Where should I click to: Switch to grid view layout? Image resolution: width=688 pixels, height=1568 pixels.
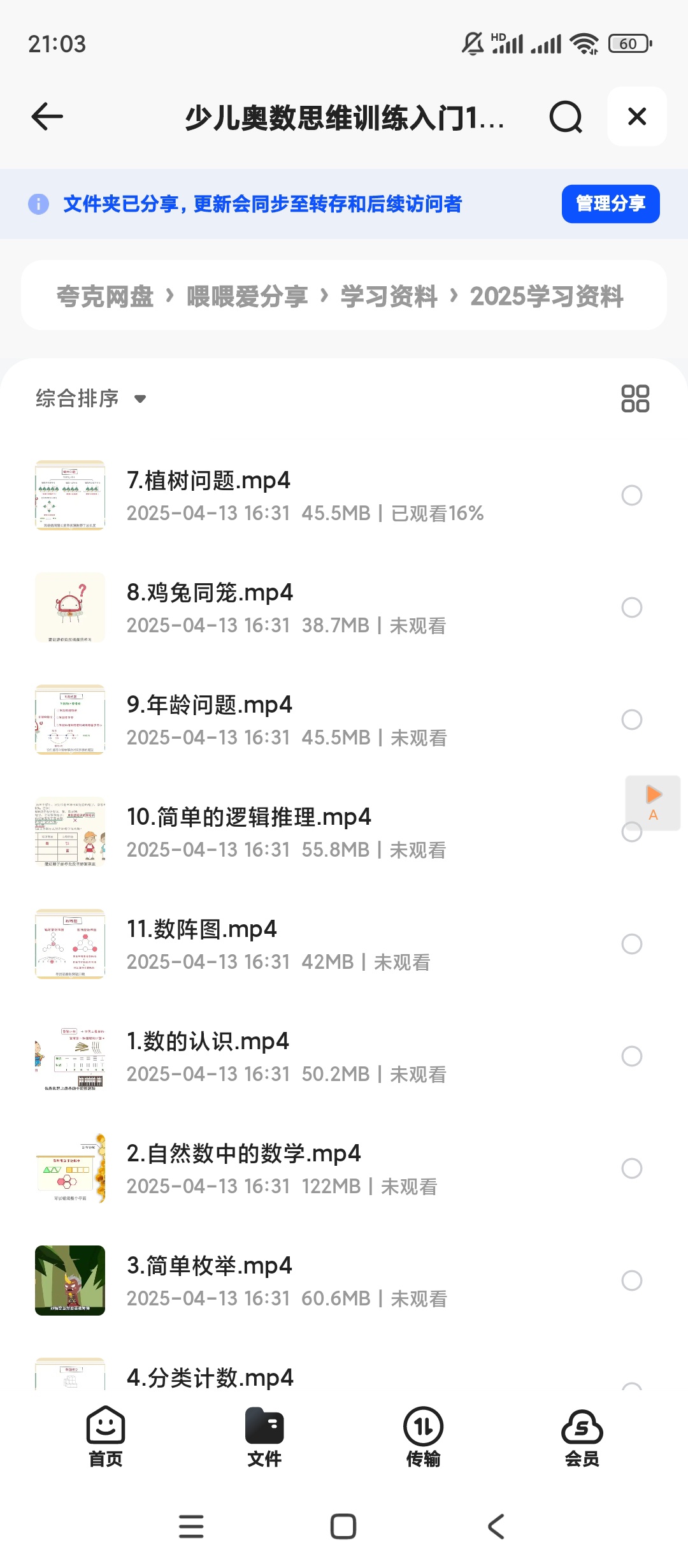click(x=634, y=398)
